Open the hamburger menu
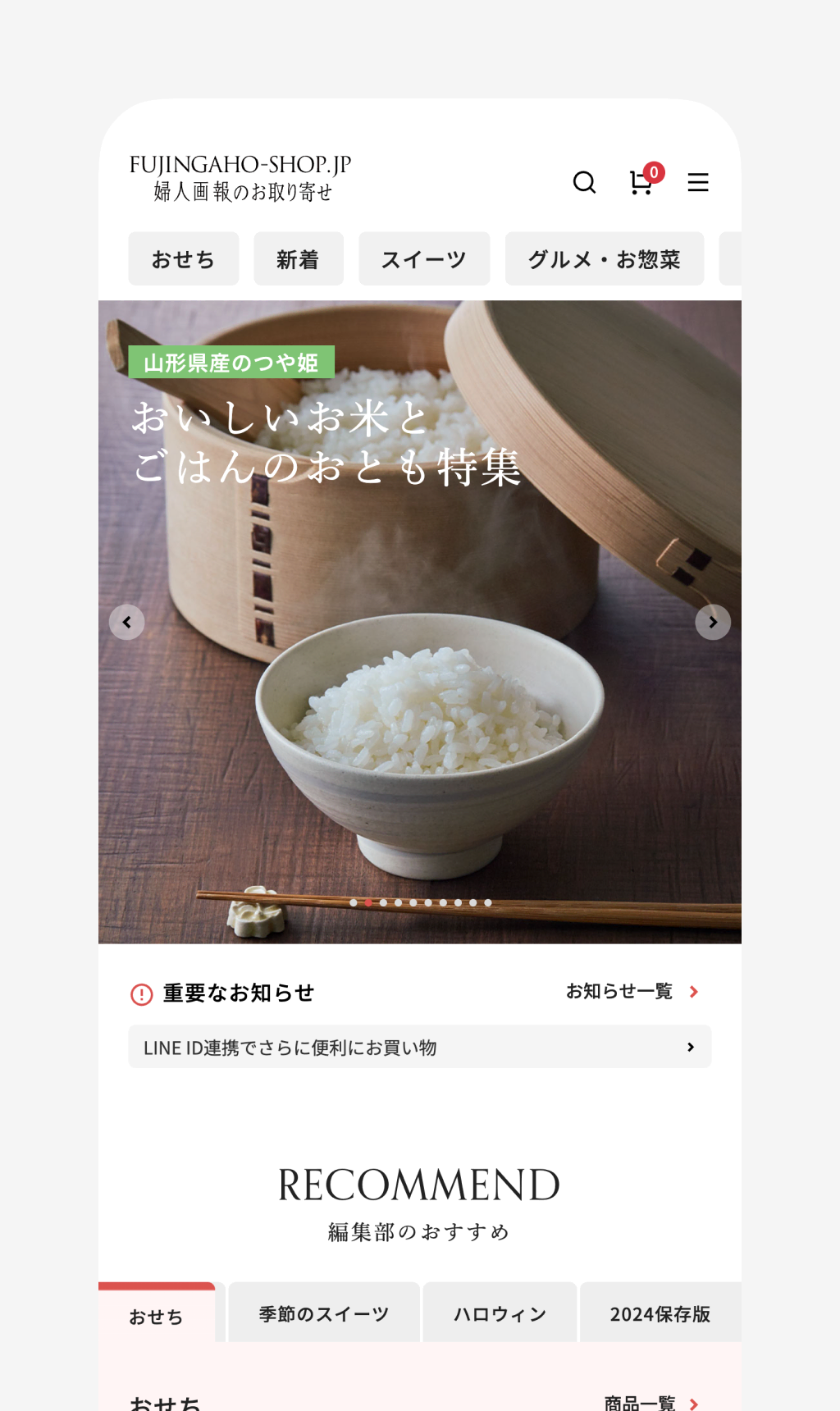Screen dimensions: 840x1411 698,182
